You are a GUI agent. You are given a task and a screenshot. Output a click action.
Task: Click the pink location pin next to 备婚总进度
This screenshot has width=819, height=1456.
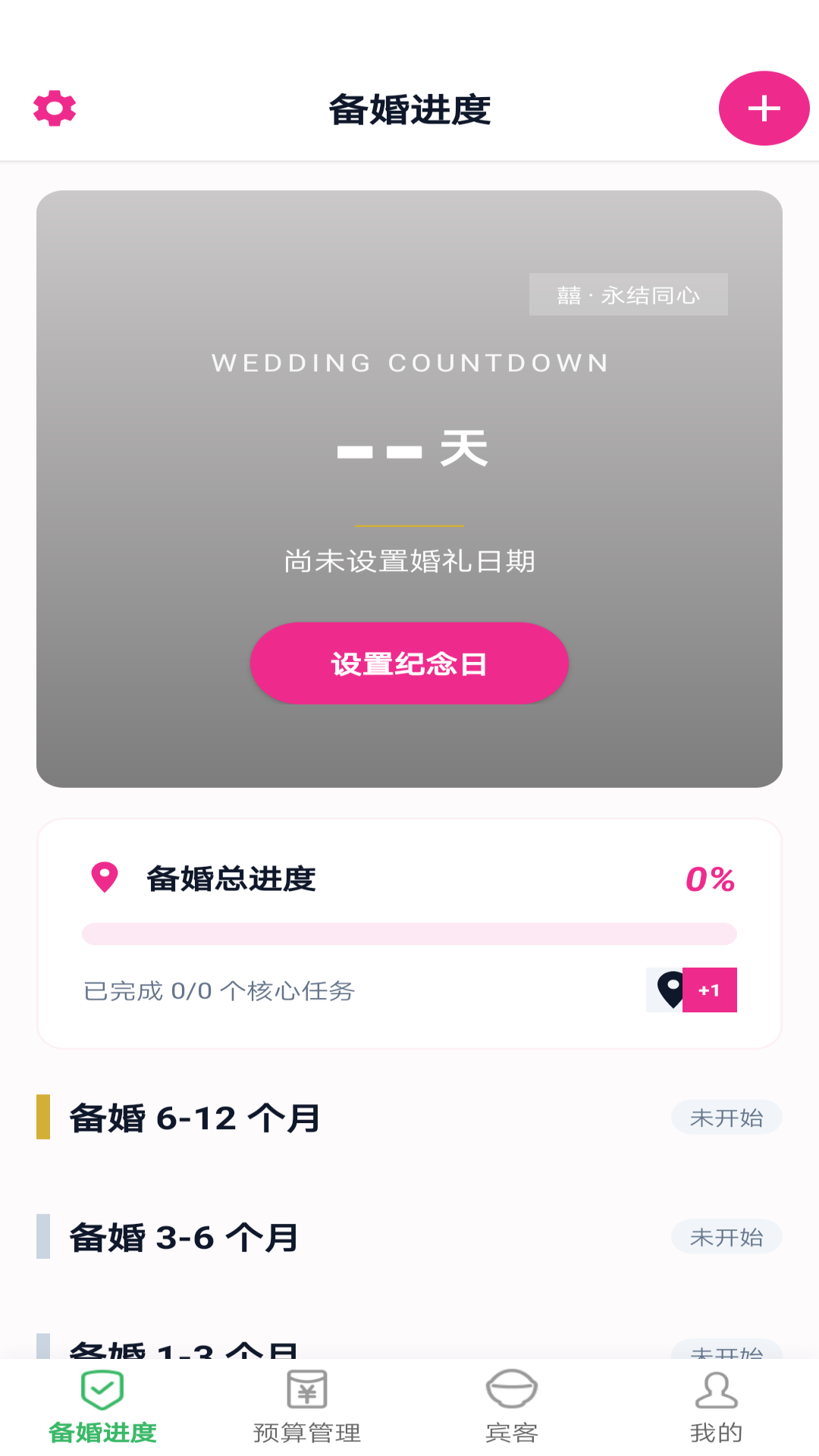tap(105, 878)
